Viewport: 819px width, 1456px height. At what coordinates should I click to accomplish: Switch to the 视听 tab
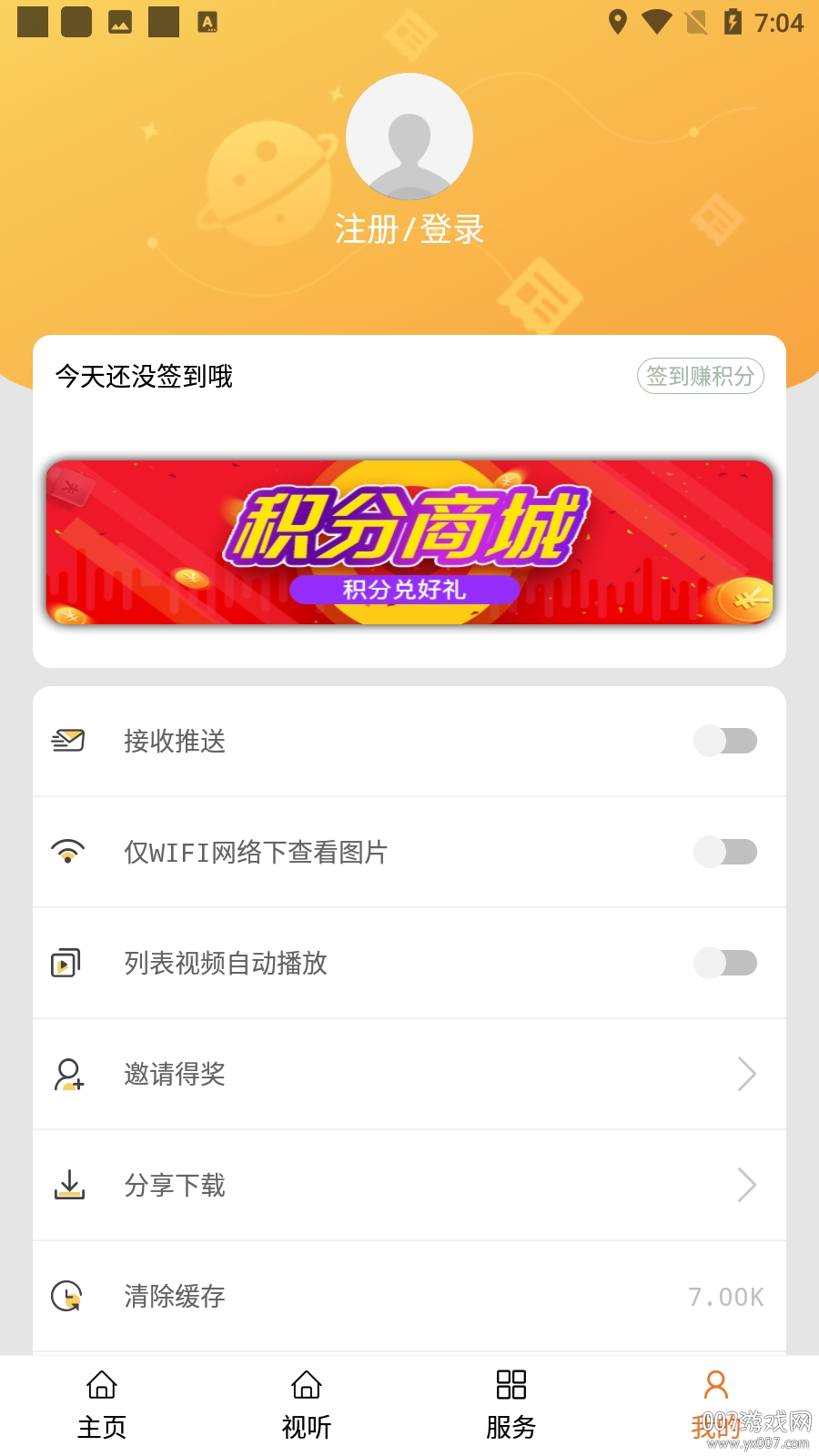tap(307, 1406)
